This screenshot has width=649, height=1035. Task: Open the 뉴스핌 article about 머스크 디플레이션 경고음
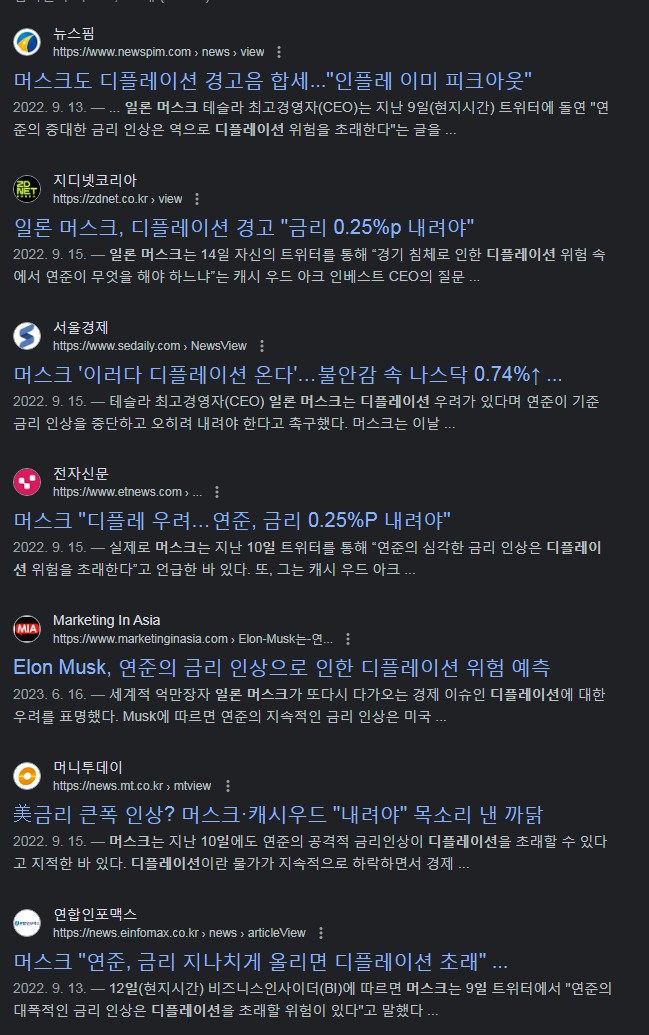(x=272, y=80)
